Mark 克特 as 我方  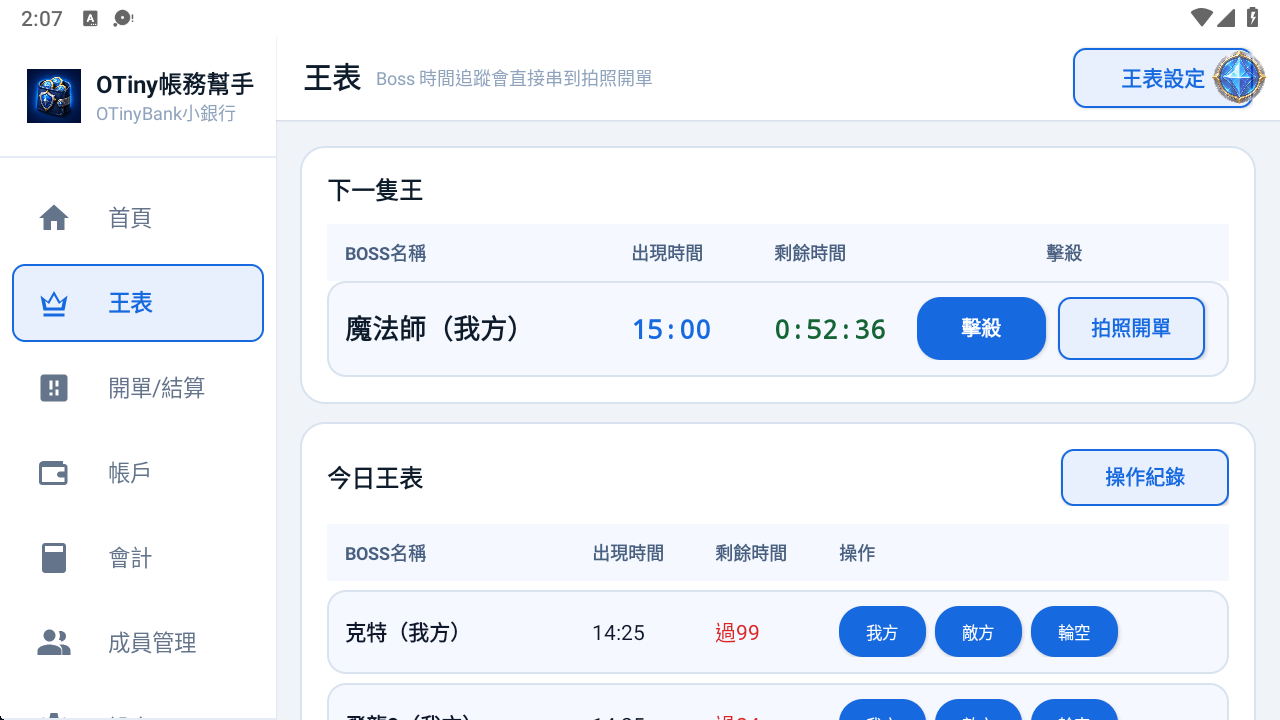coord(882,632)
